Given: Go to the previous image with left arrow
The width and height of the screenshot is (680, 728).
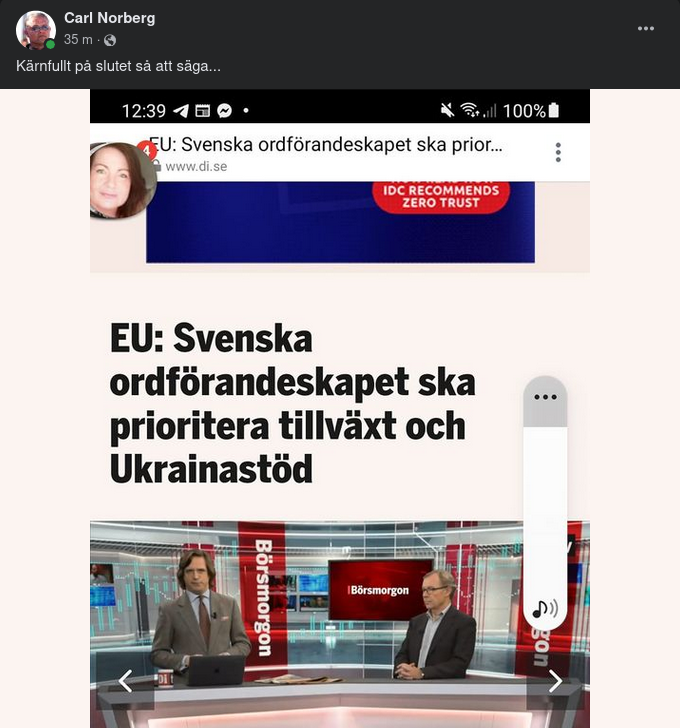Looking at the screenshot, I should [126, 681].
